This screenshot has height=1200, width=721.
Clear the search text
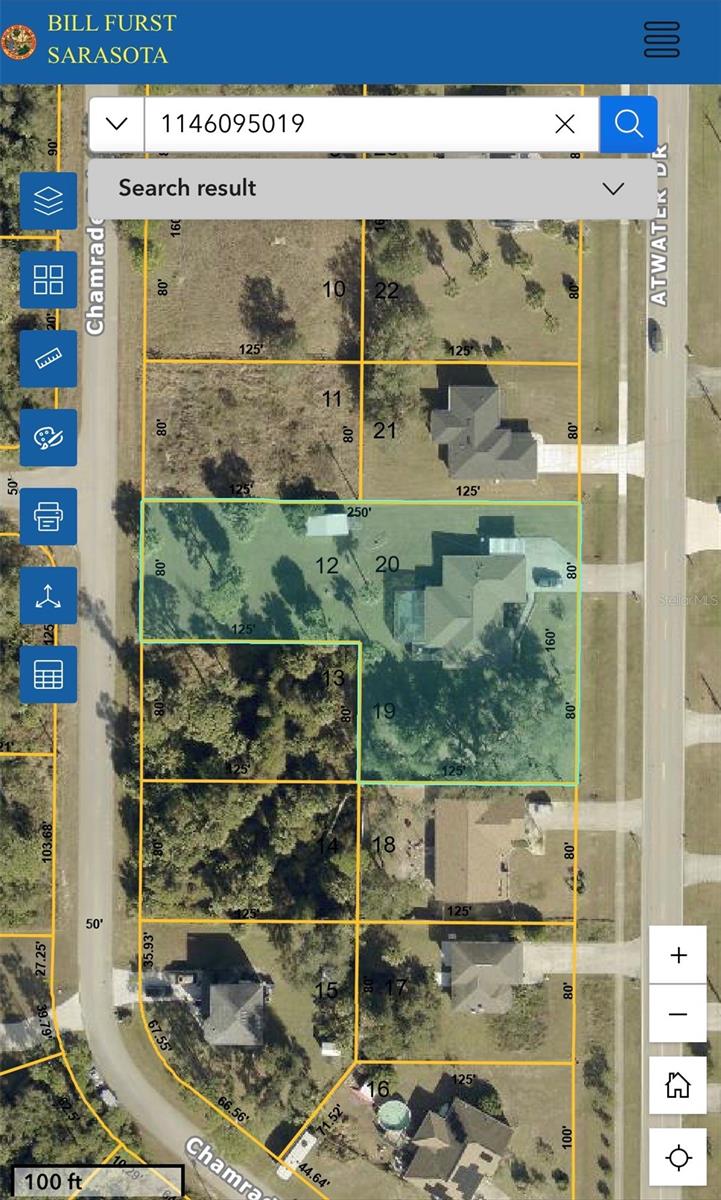click(x=565, y=124)
